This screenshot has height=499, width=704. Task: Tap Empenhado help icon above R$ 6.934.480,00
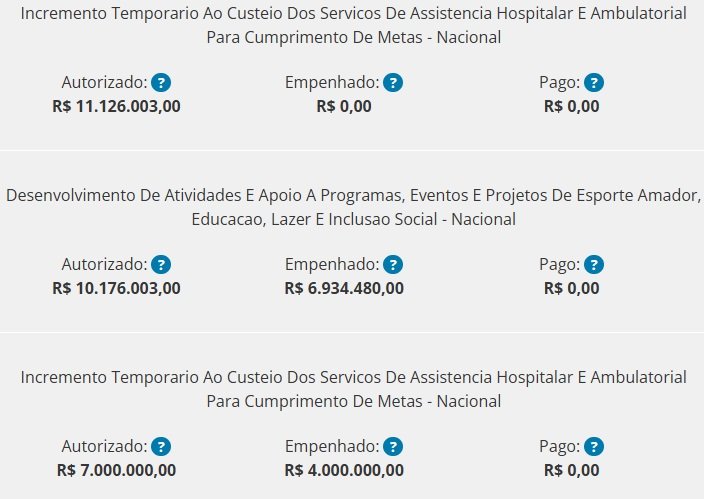tap(393, 265)
